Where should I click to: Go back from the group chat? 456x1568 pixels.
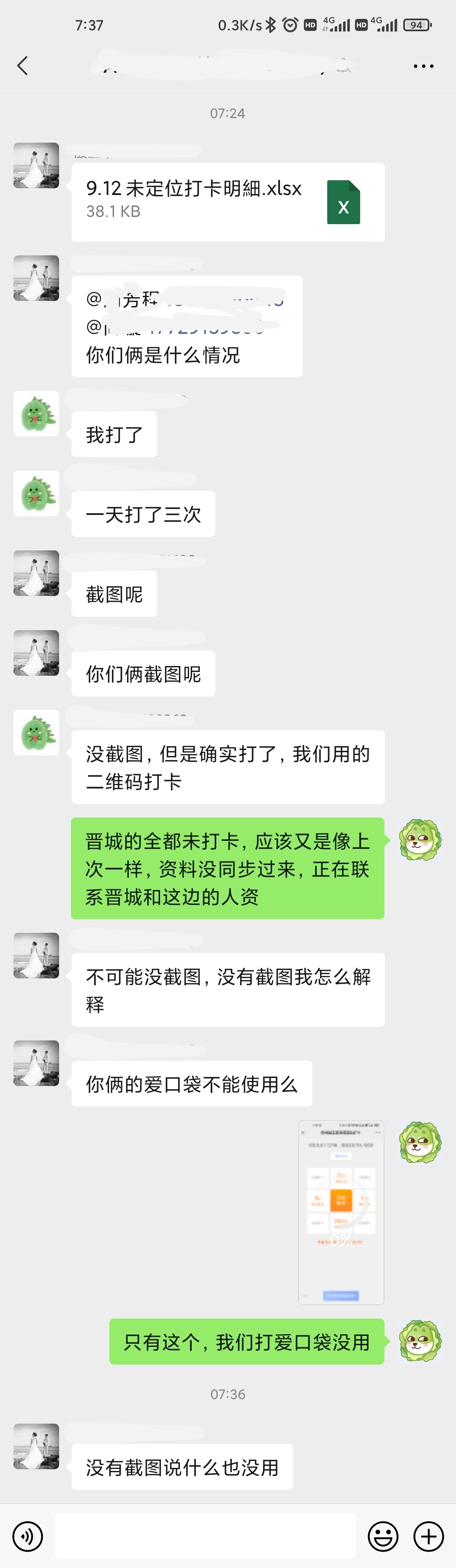22,66
